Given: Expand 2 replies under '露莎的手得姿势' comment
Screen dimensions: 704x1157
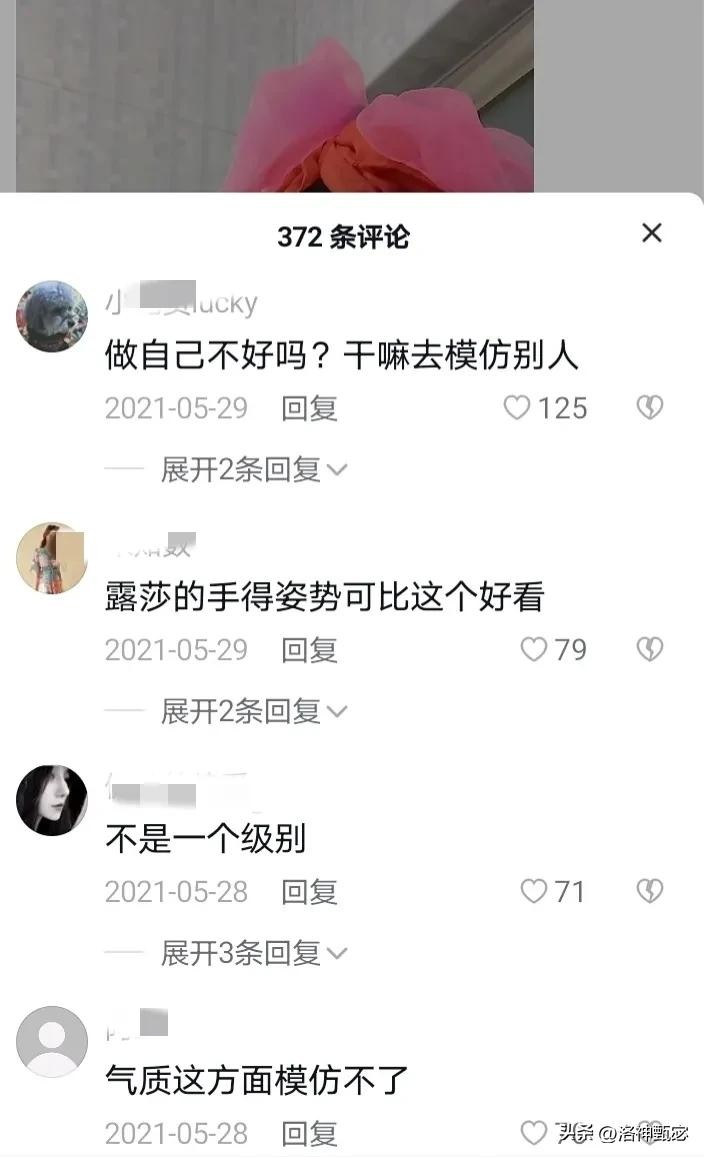Looking at the screenshot, I should (253, 711).
